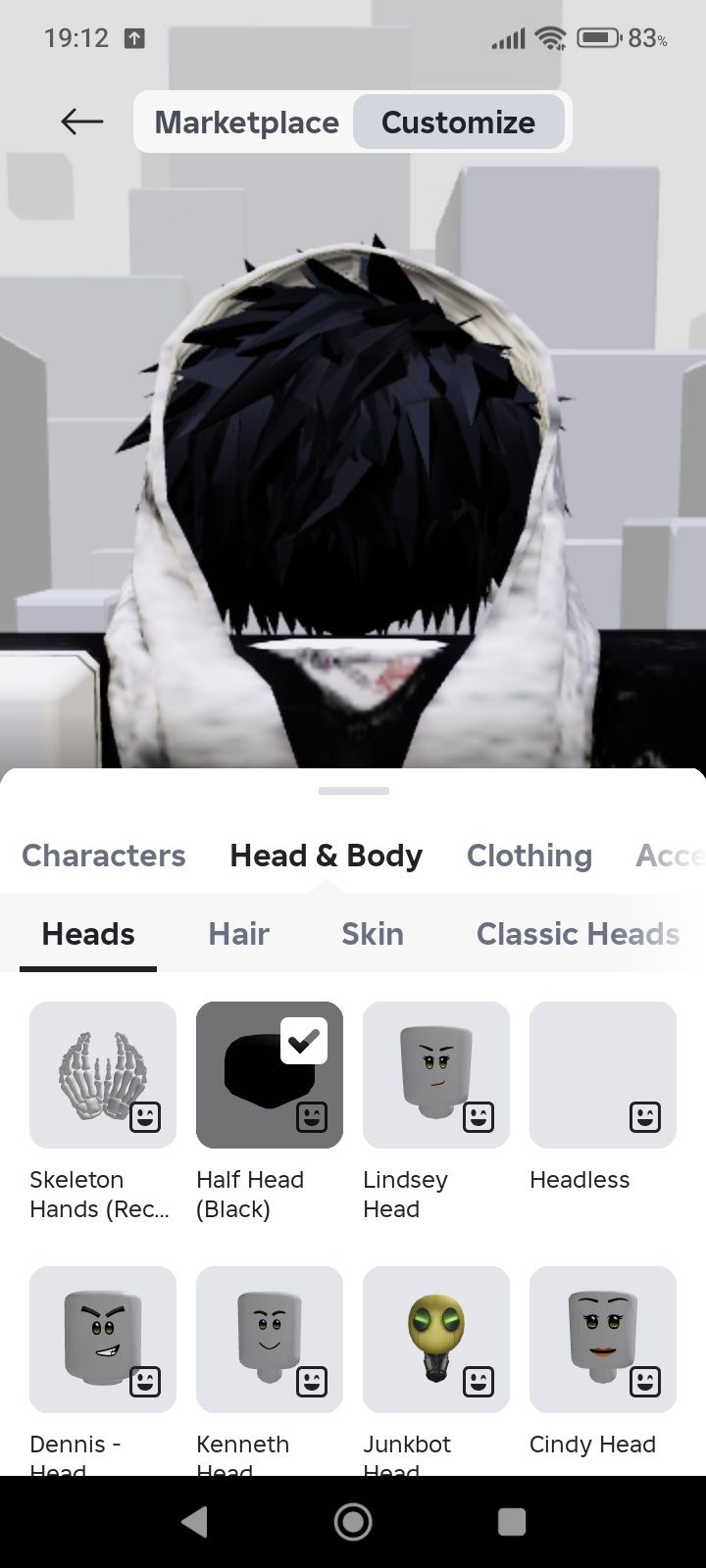706x1568 pixels.
Task: Equip the Lindsey Head
Action: pyautogui.click(x=436, y=1075)
